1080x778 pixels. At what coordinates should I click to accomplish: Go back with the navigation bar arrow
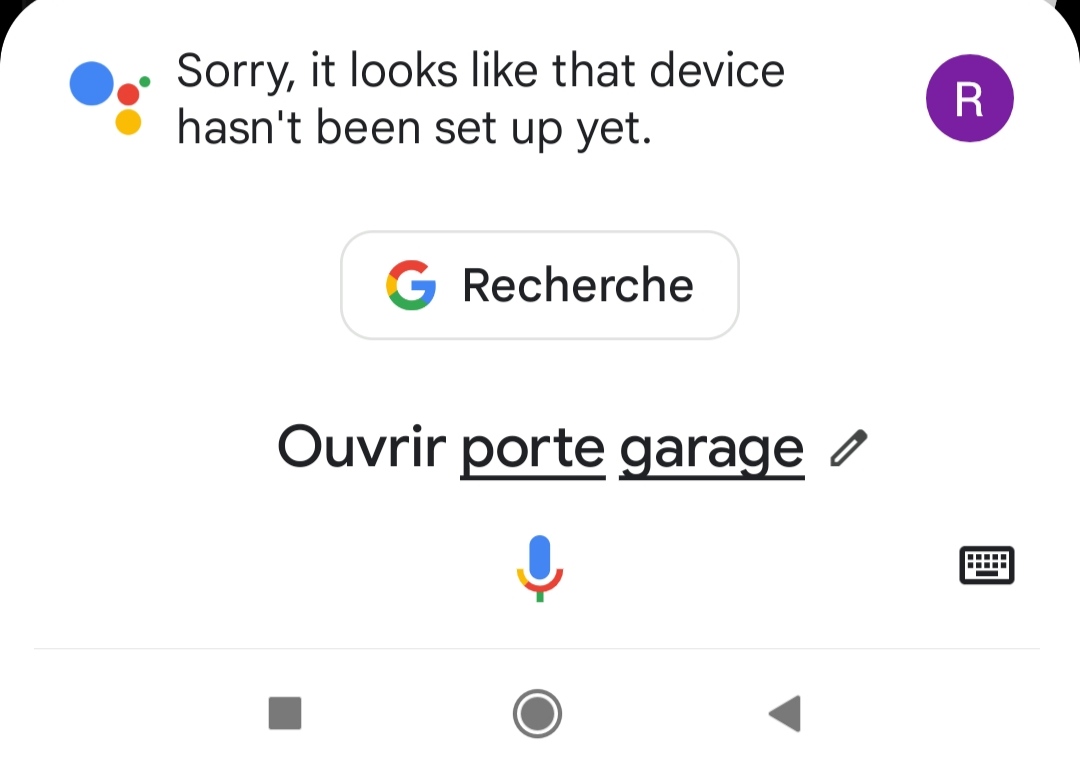coord(785,714)
